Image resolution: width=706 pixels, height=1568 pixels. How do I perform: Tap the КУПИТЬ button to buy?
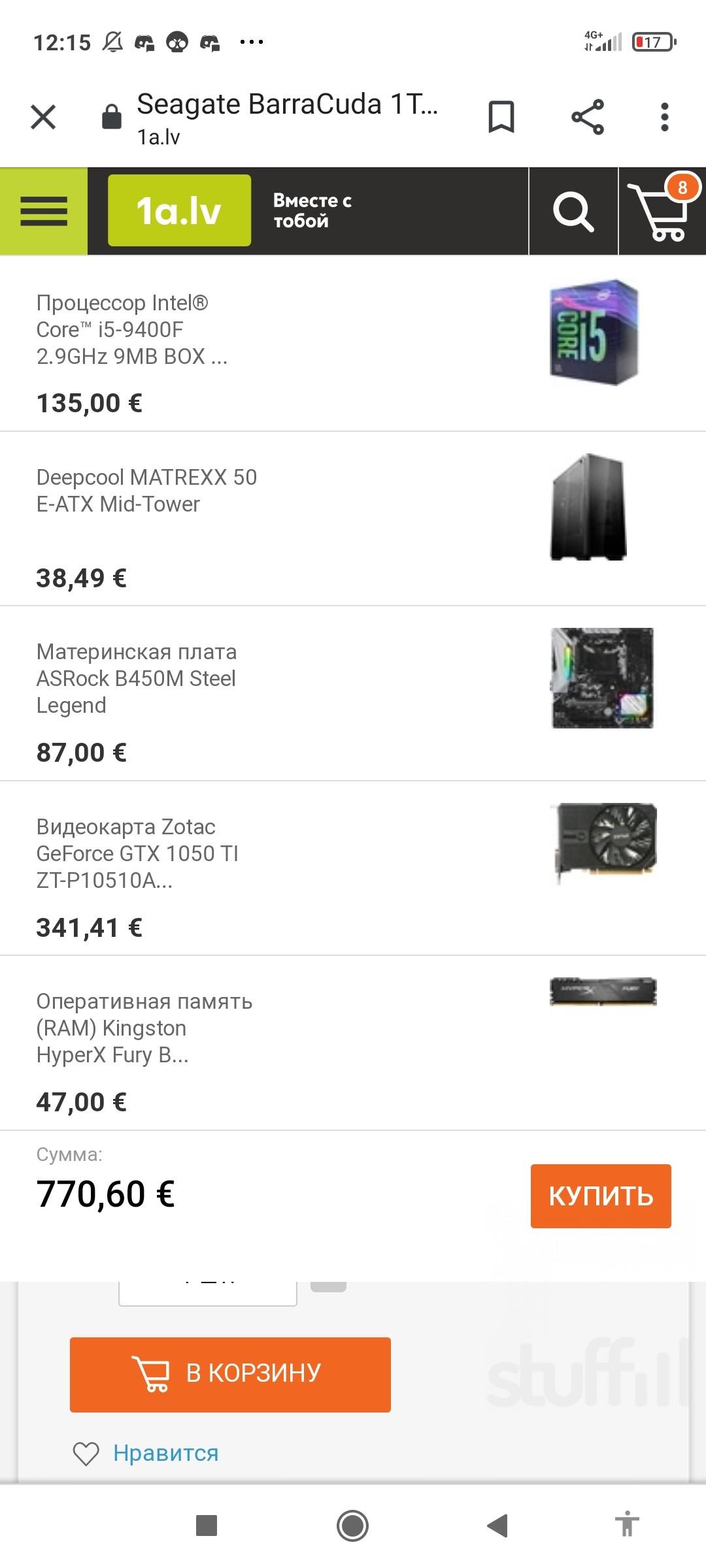600,1196
